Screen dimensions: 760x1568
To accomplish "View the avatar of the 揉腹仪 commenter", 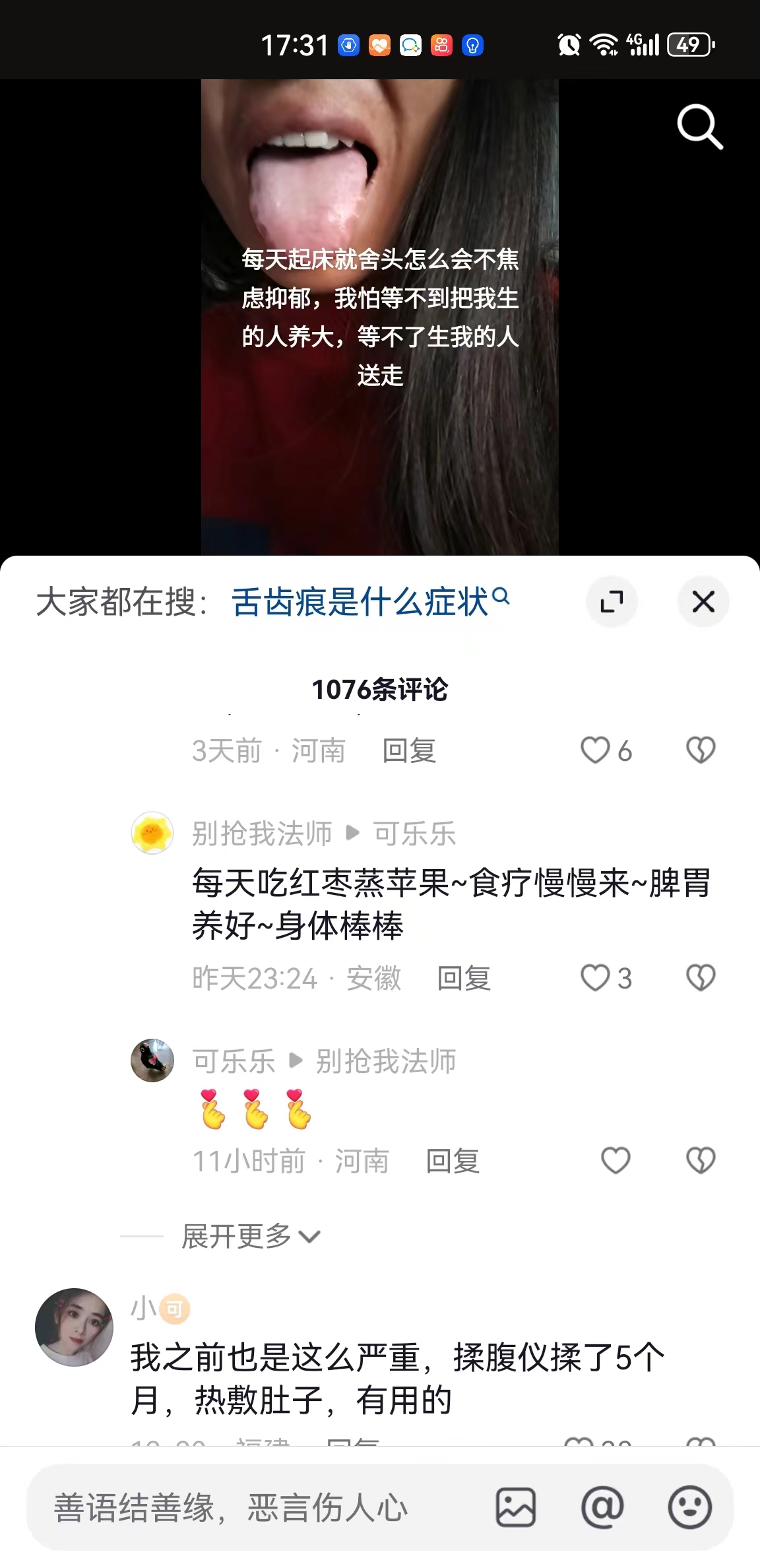I will click(74, 1327).
